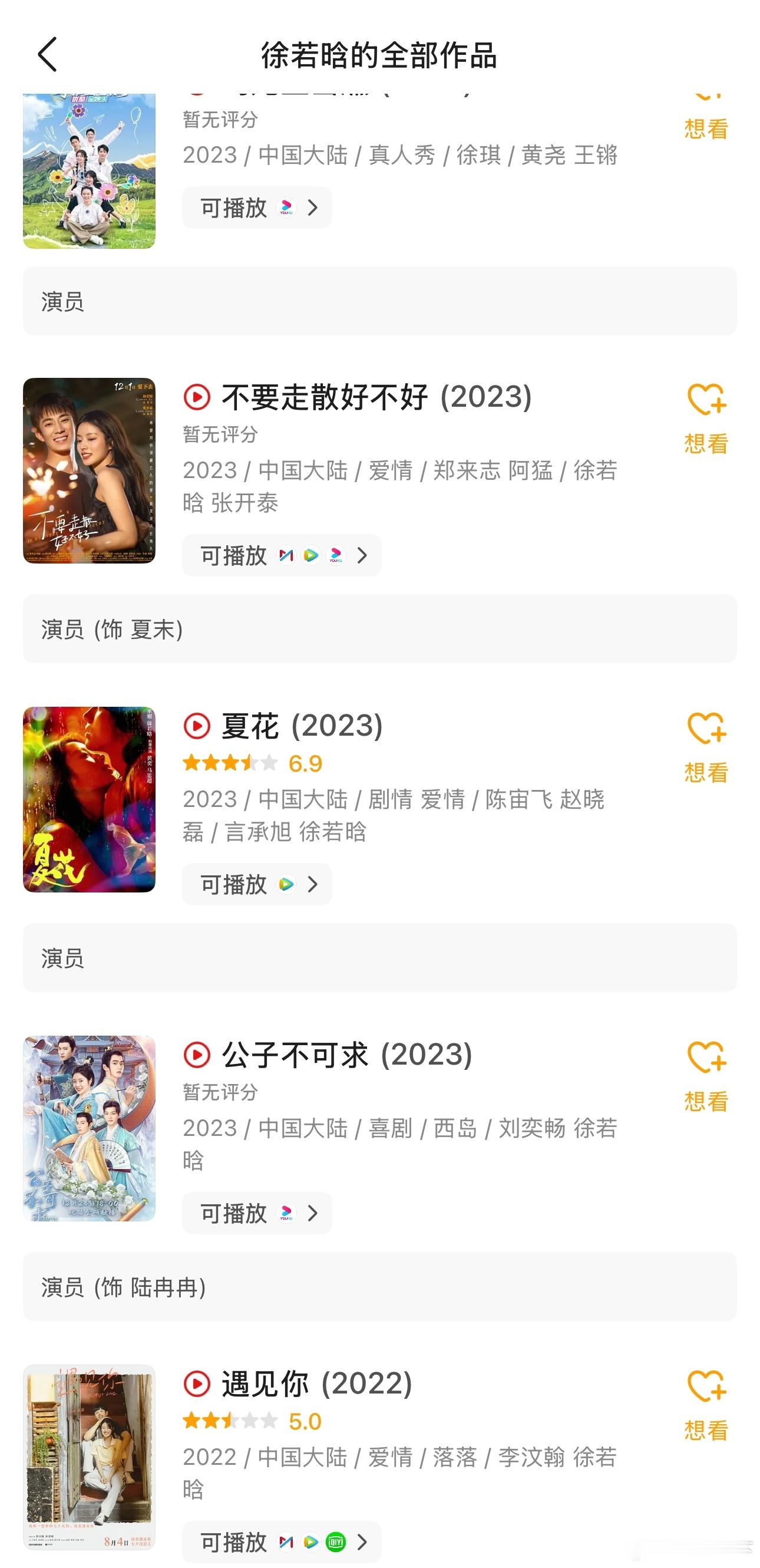Mark 不要走散好不好 as want to watch
Image resolution: width=760 pixels, height=1568 pixels.
click(706, 419)
